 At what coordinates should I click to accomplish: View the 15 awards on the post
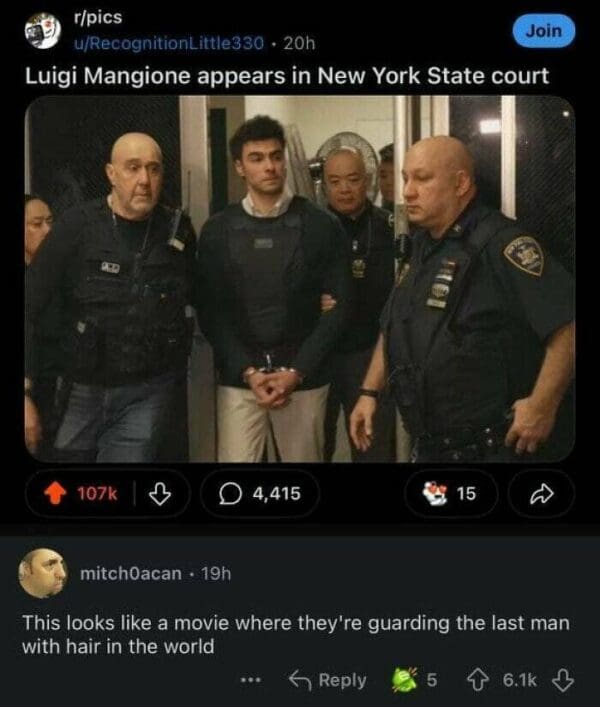[x=450, y=493]
